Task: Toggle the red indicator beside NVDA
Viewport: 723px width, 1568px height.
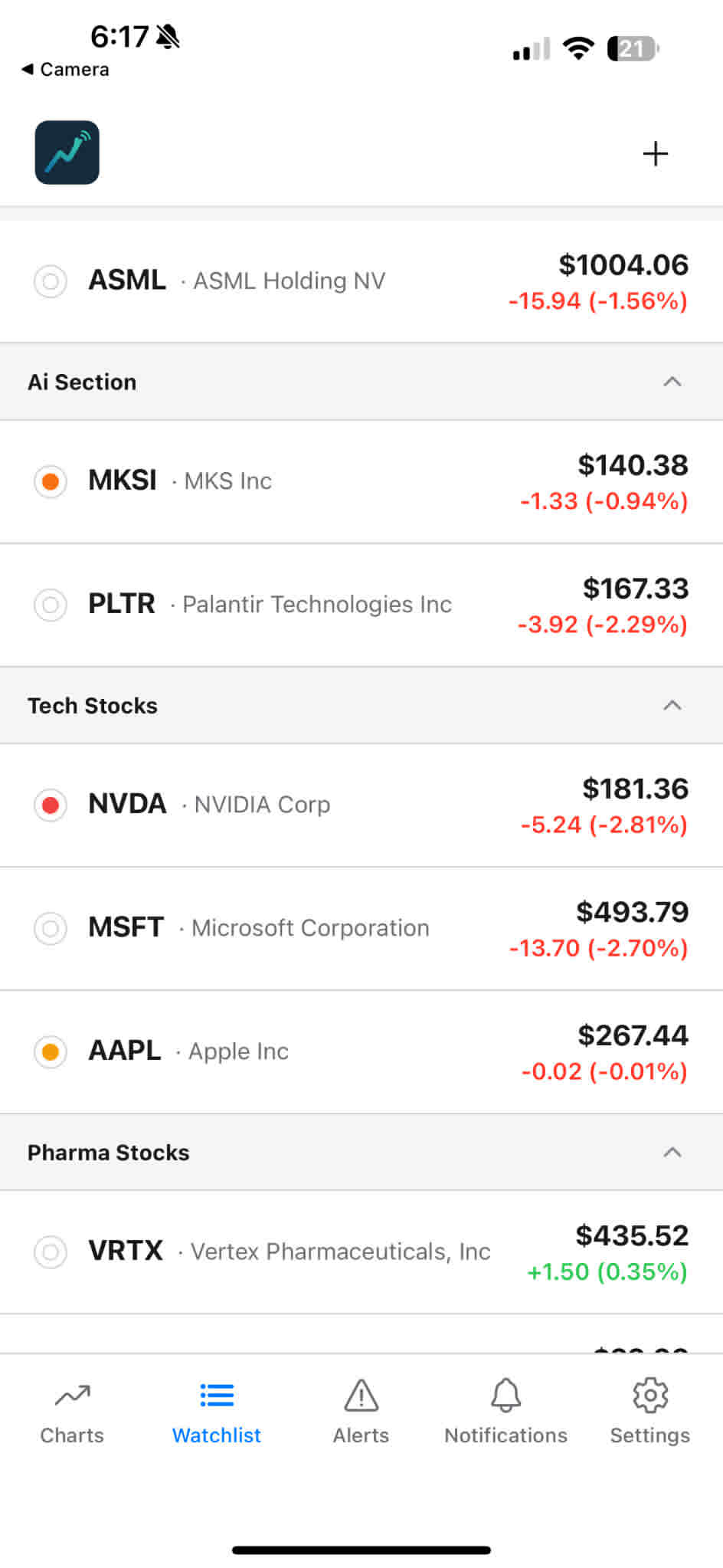Action: tap(50, 805)
